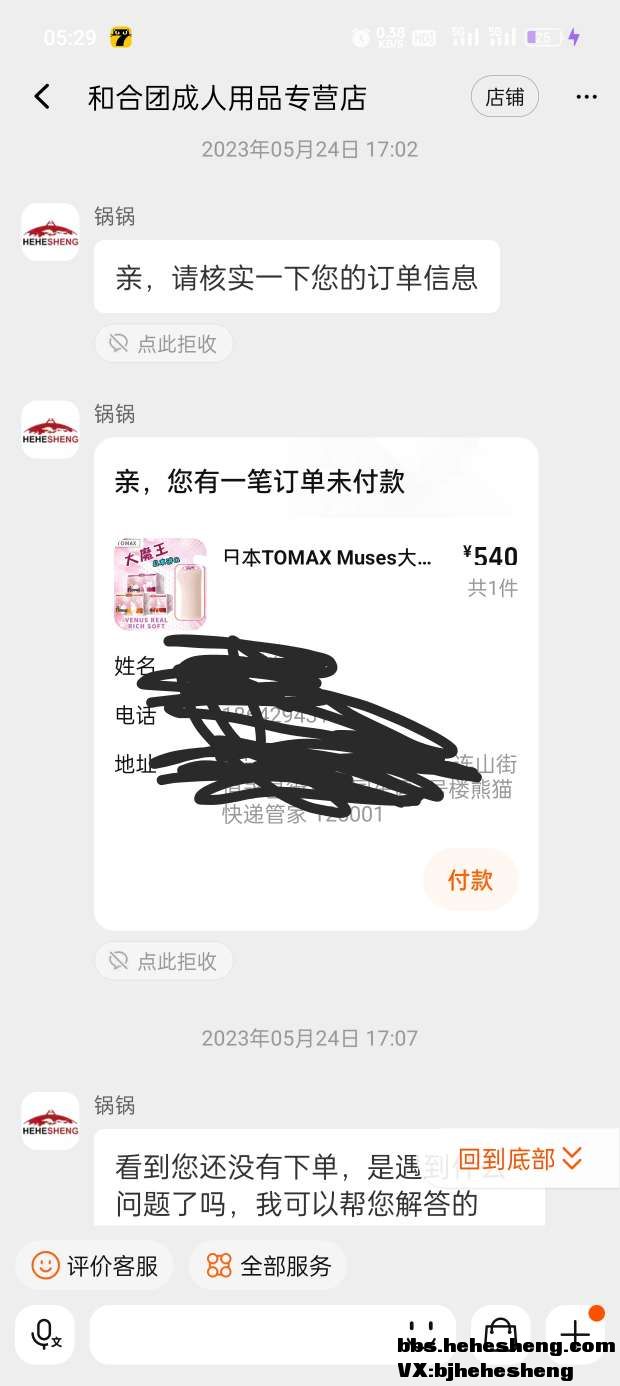Open the 店铺 shop page

504,97
